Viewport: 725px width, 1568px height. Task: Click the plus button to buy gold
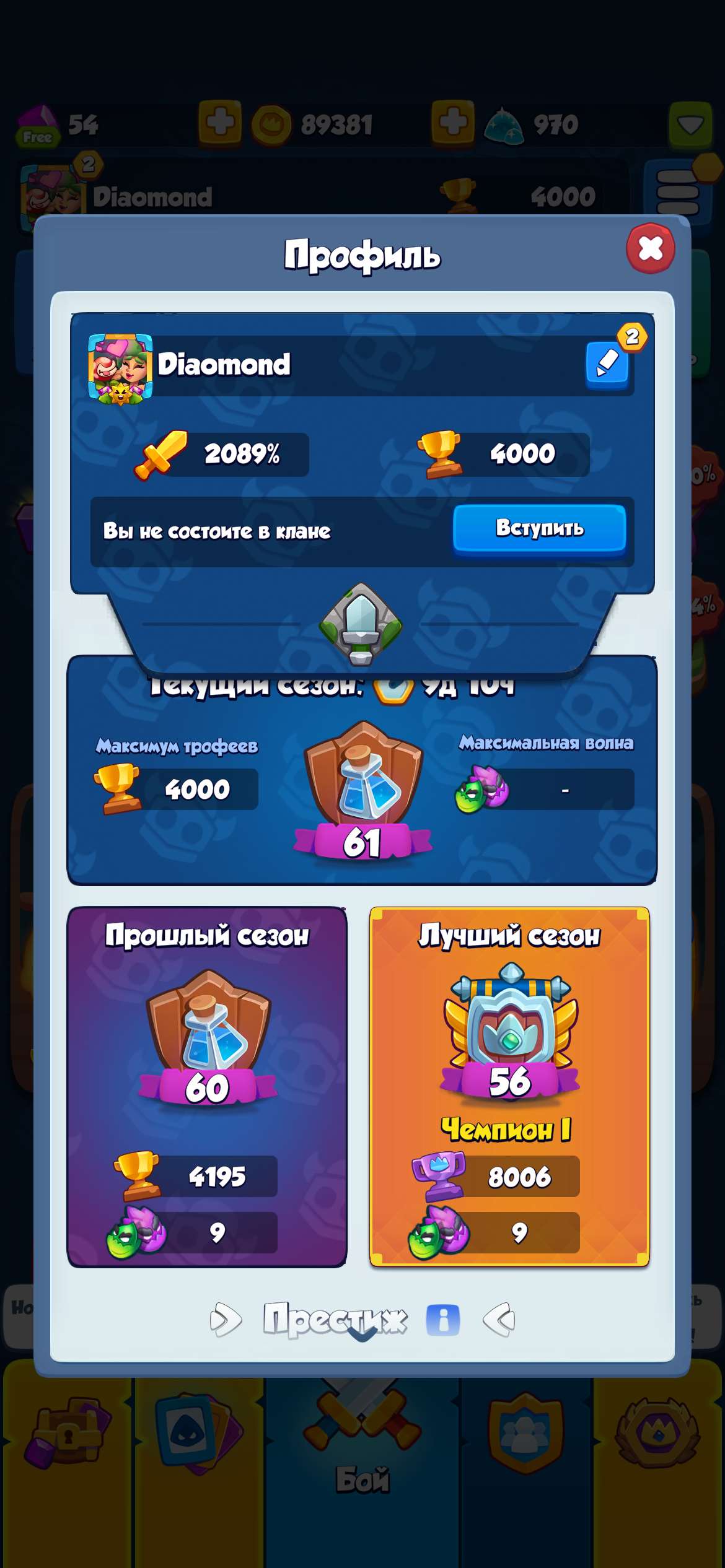coord(219,121)
